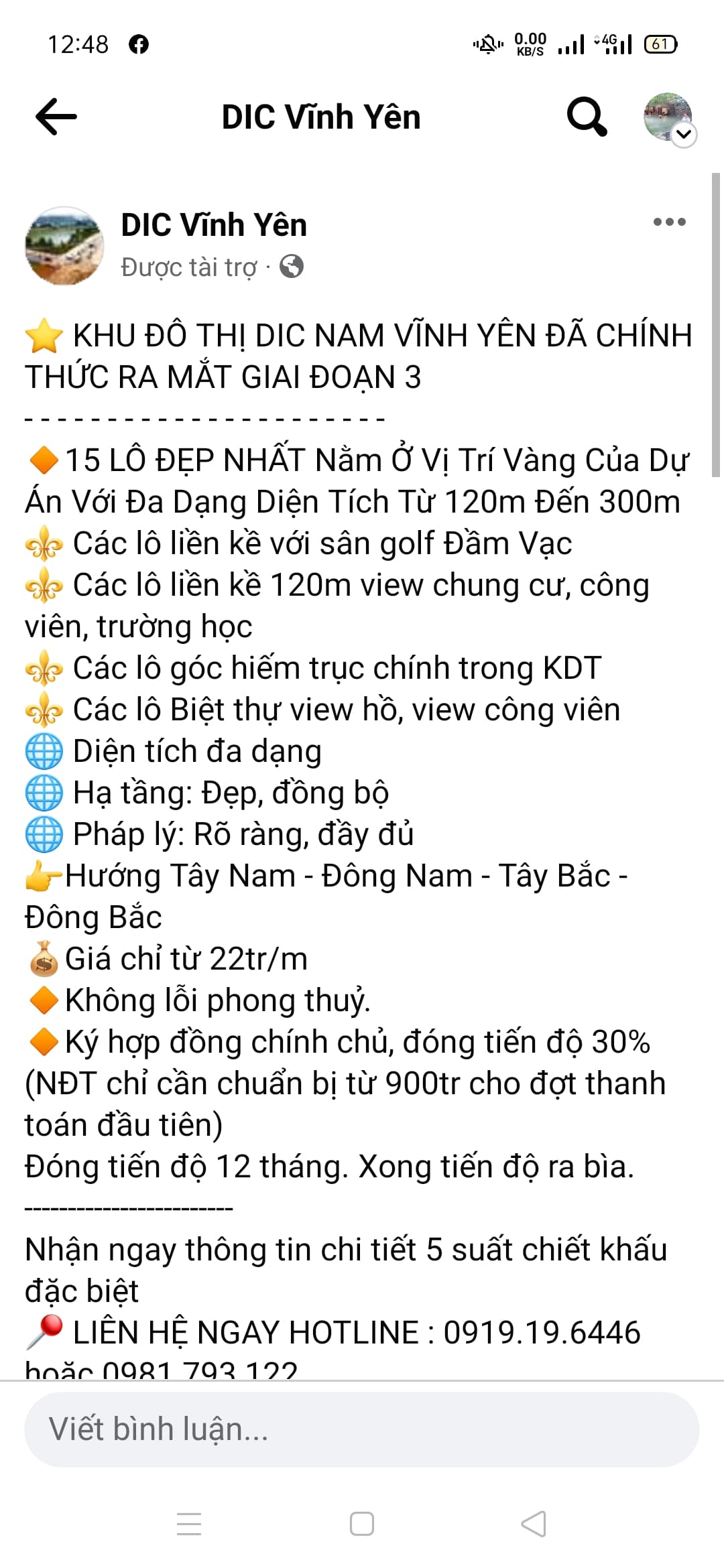Open the account switcher avatar
Screen dimensions: 724x1568
[668, 117]
